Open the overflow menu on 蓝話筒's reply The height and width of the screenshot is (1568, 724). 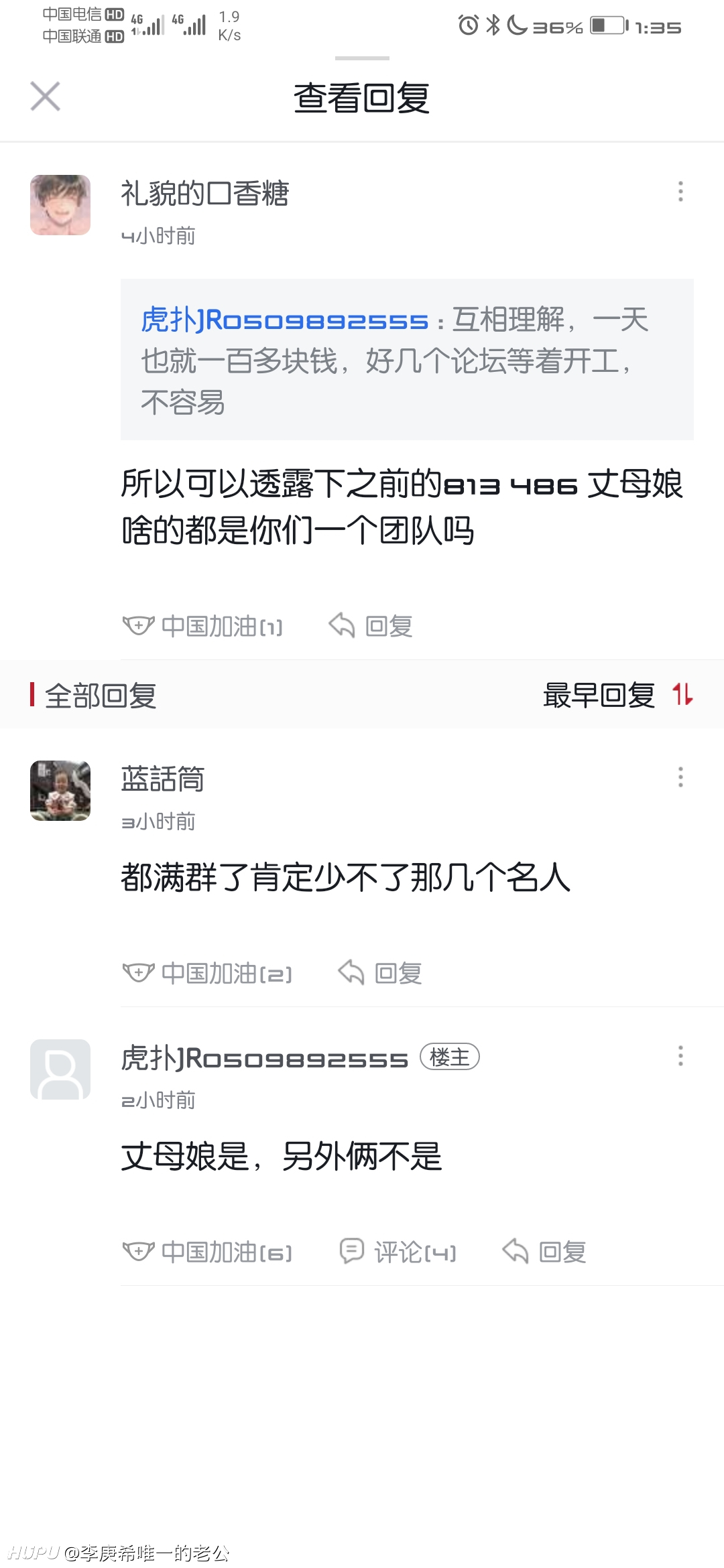pos(680,777)
